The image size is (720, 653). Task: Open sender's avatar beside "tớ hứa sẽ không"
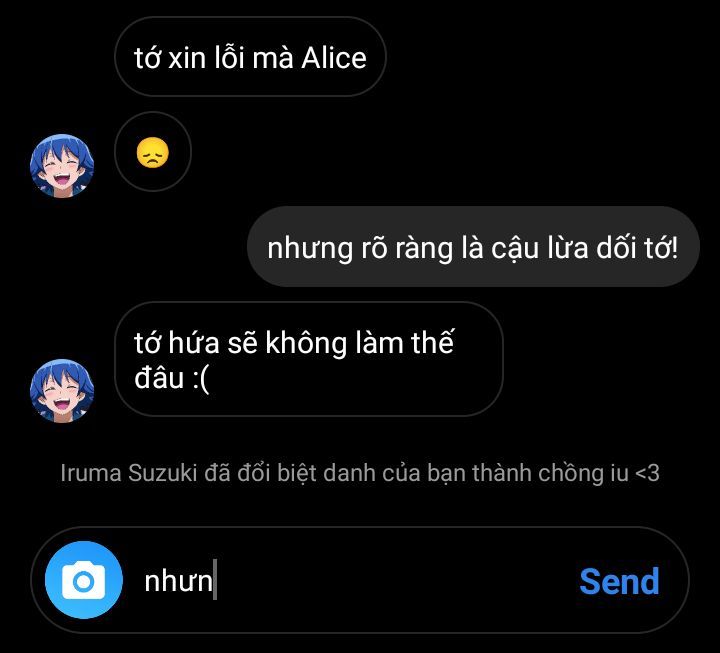(x=62, y=391)
